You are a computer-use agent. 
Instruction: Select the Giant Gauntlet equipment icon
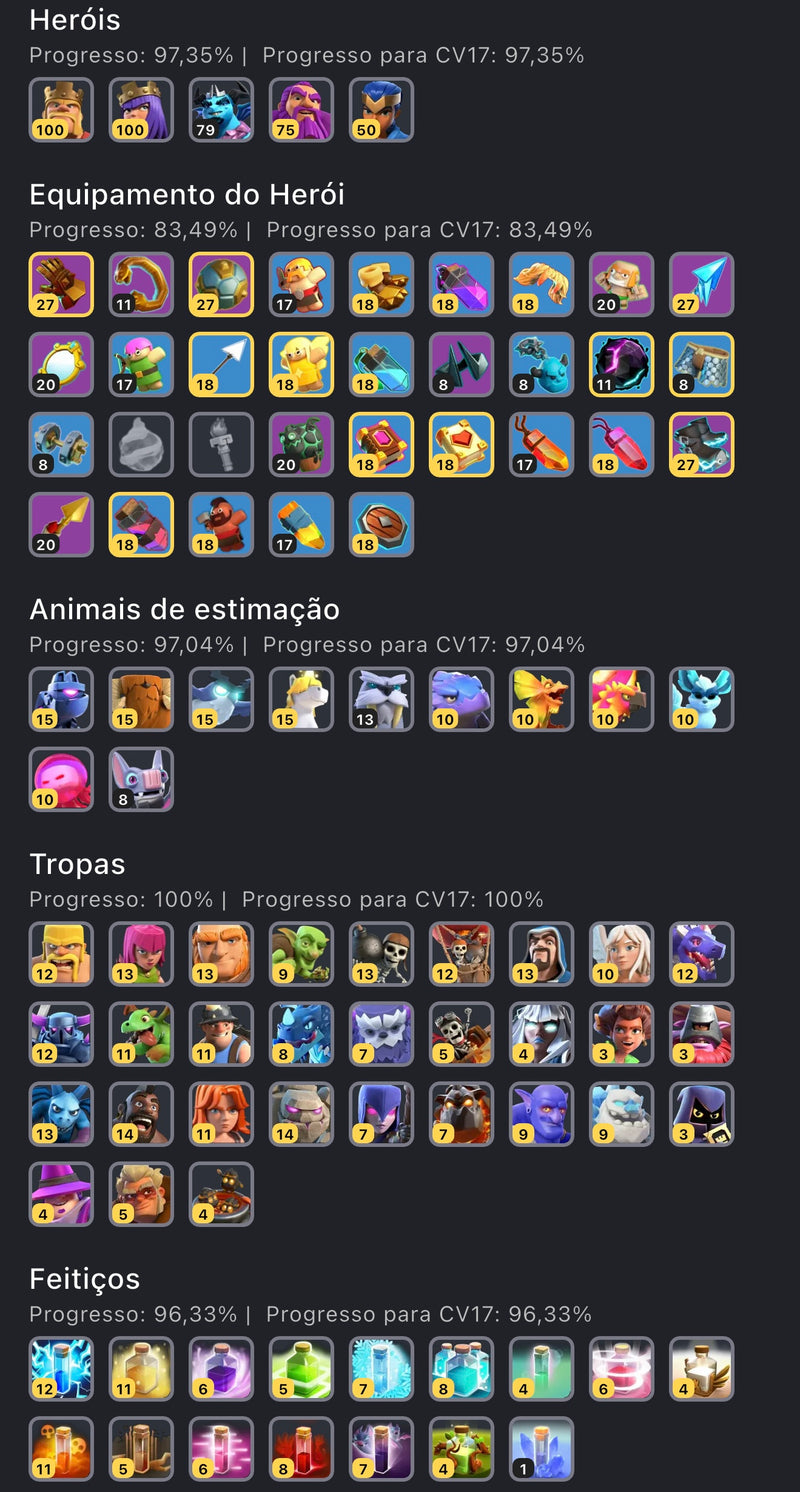coord(60,284)
